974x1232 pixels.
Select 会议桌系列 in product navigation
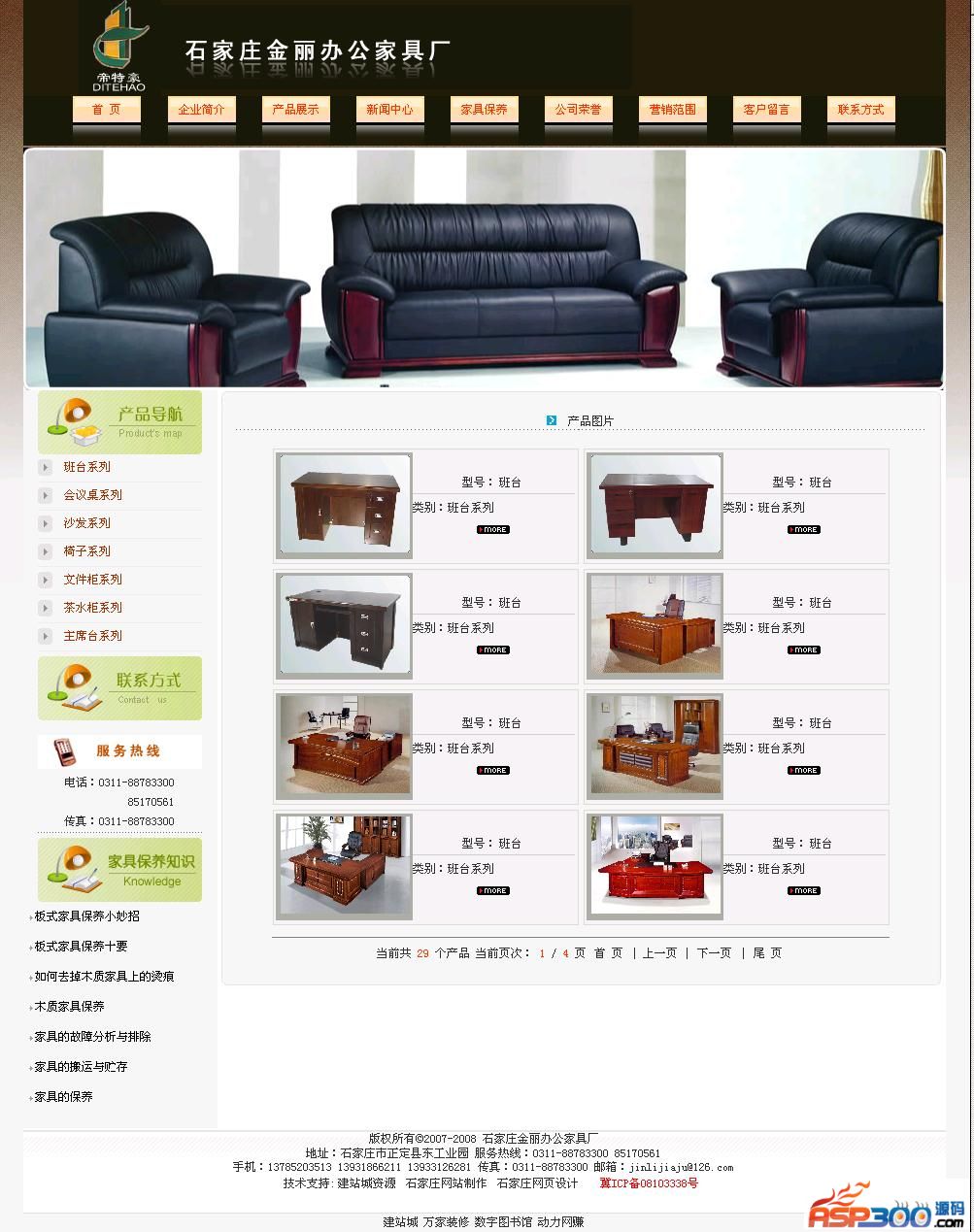point(93,495)
